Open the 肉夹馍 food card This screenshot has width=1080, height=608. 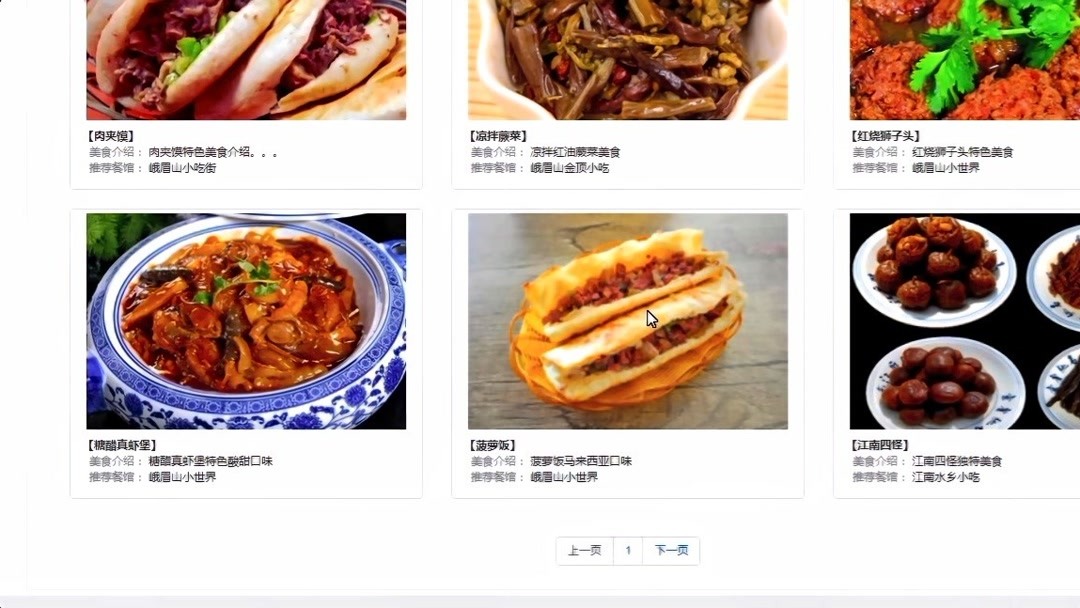[x=246, y=60]
